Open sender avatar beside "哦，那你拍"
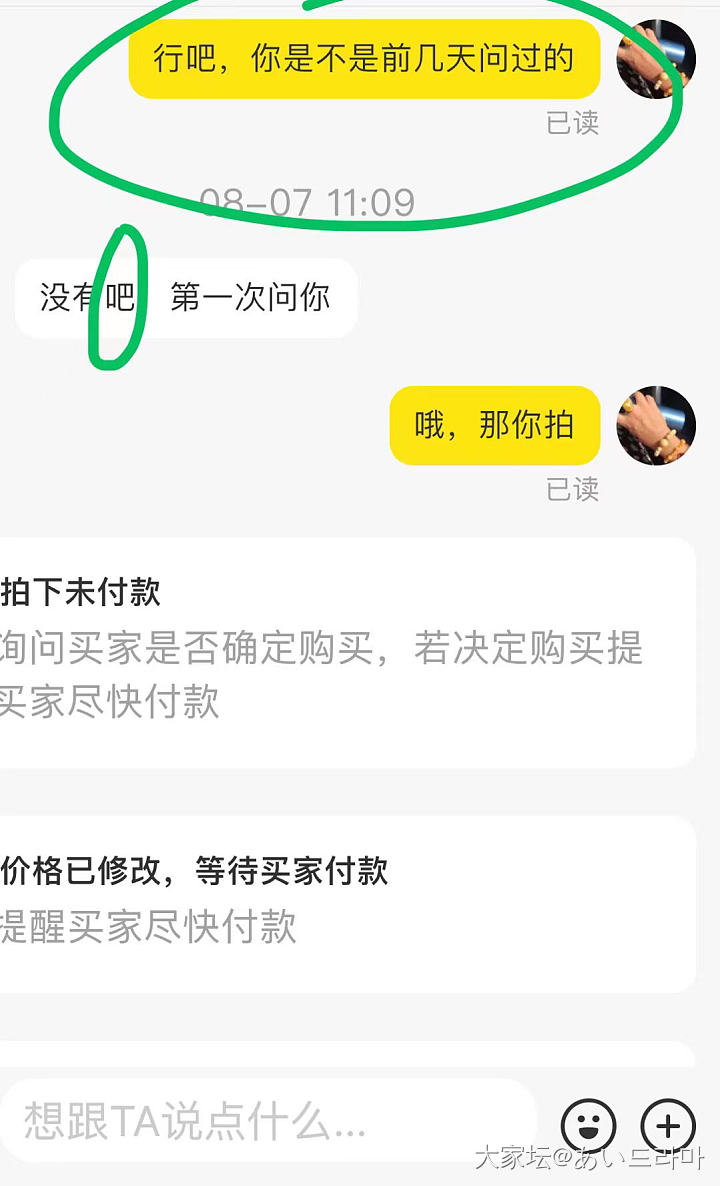Image resolution: width=720 pixels, height=1186 pixels. pyautogui.click(x=656, y=424)
